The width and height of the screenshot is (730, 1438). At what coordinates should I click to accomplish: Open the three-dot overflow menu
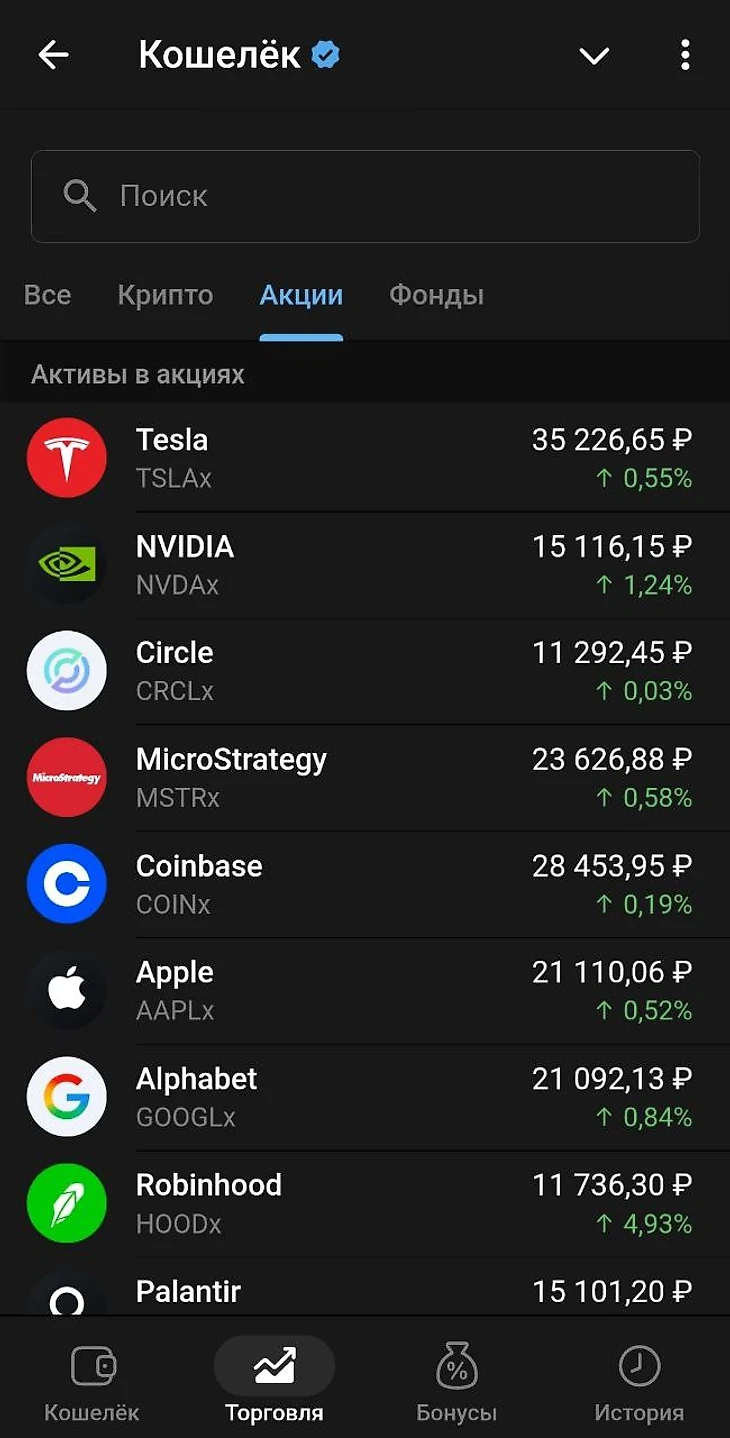click(x=685, y=55)
